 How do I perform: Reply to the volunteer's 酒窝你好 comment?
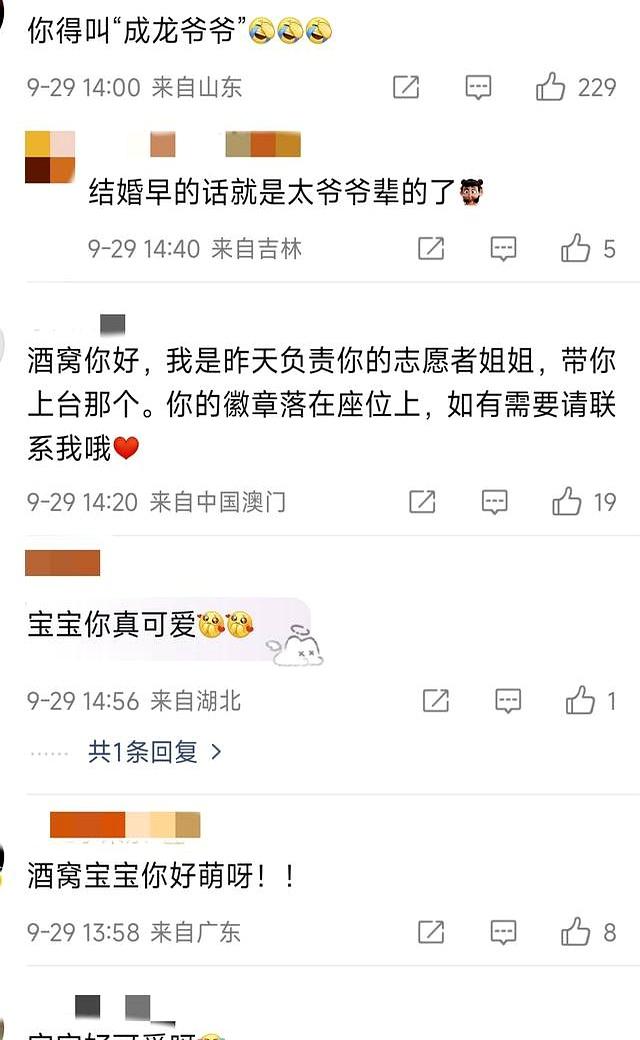click(495, 501)
